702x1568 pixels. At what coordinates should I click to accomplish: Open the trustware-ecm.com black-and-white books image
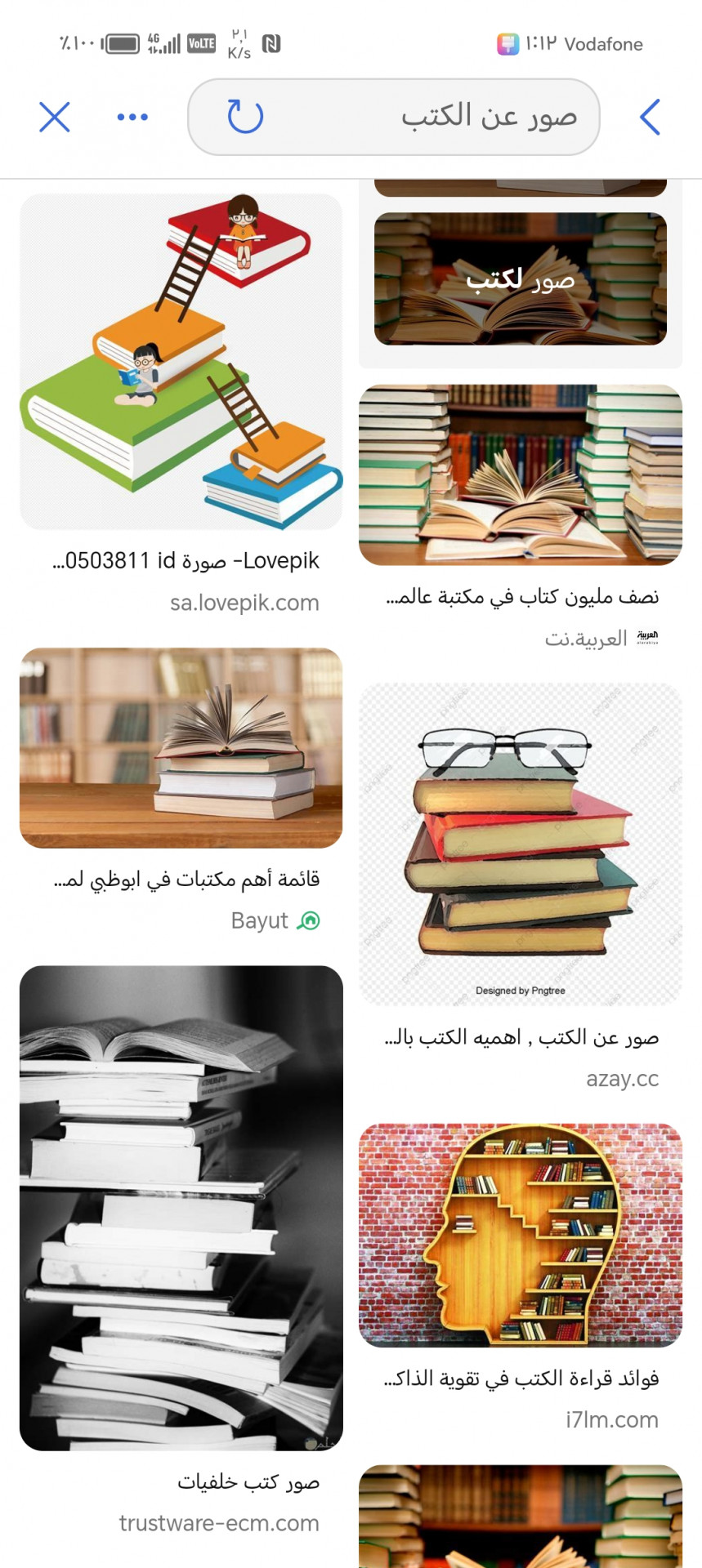(181, 1207)
